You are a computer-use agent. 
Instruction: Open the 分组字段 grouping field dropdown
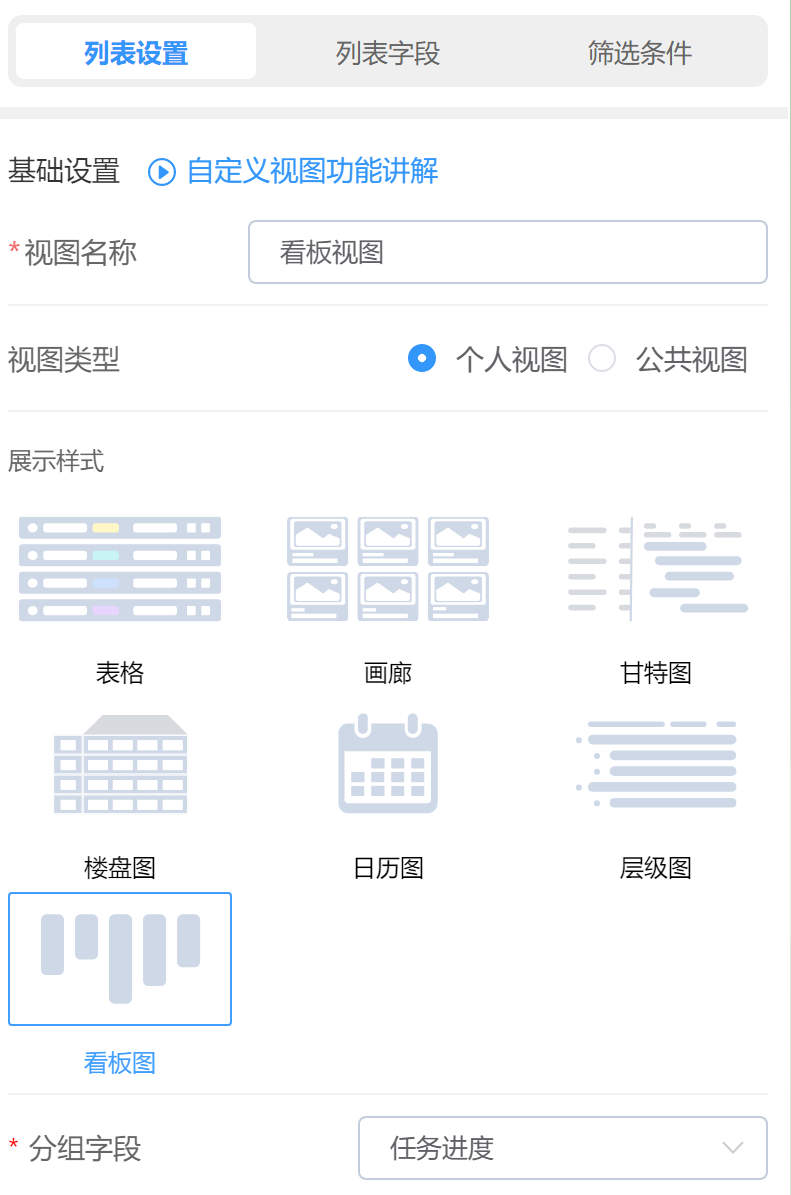pos(563,1148)
